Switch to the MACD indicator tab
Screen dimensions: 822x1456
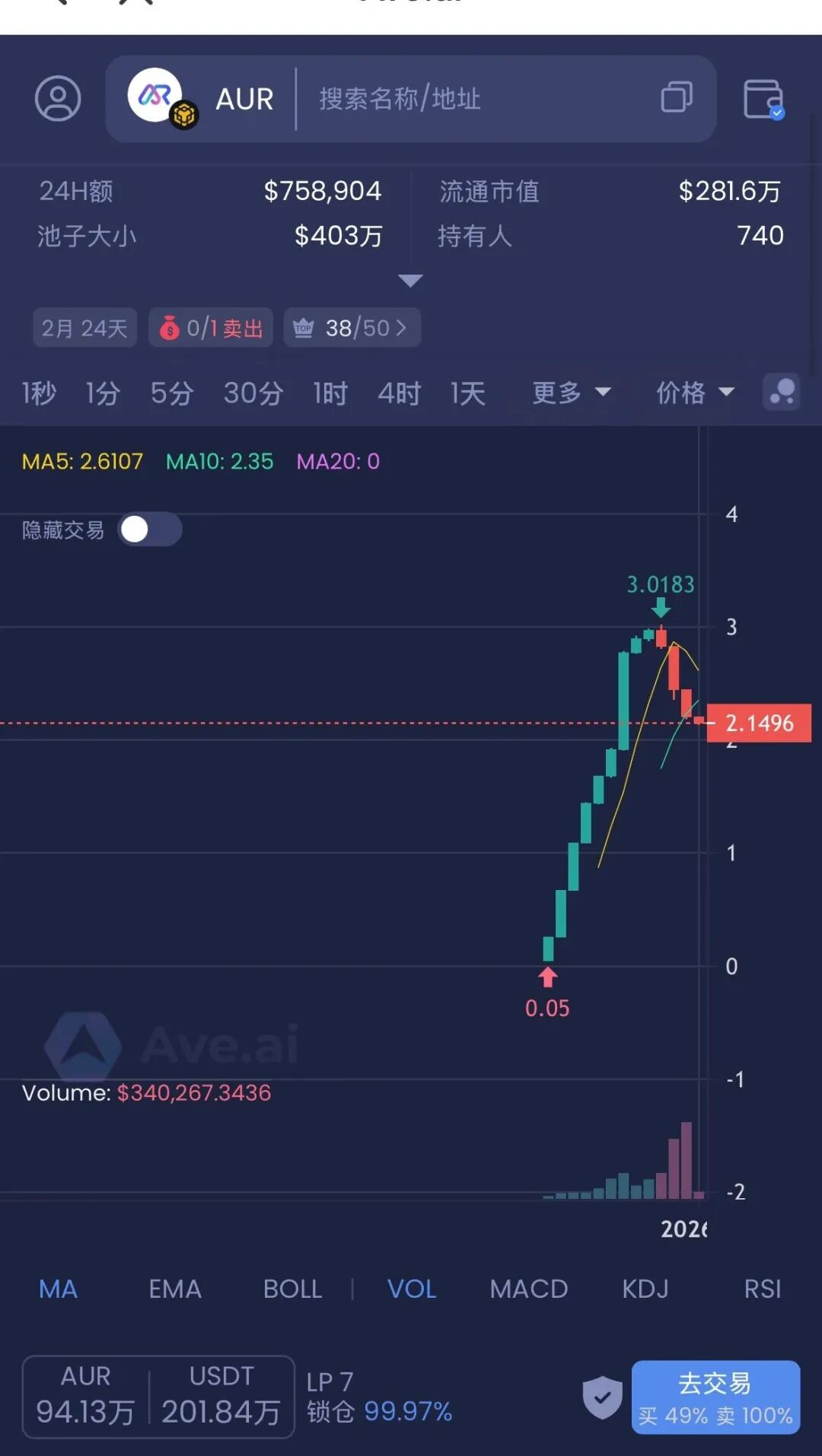point(529,1289)
